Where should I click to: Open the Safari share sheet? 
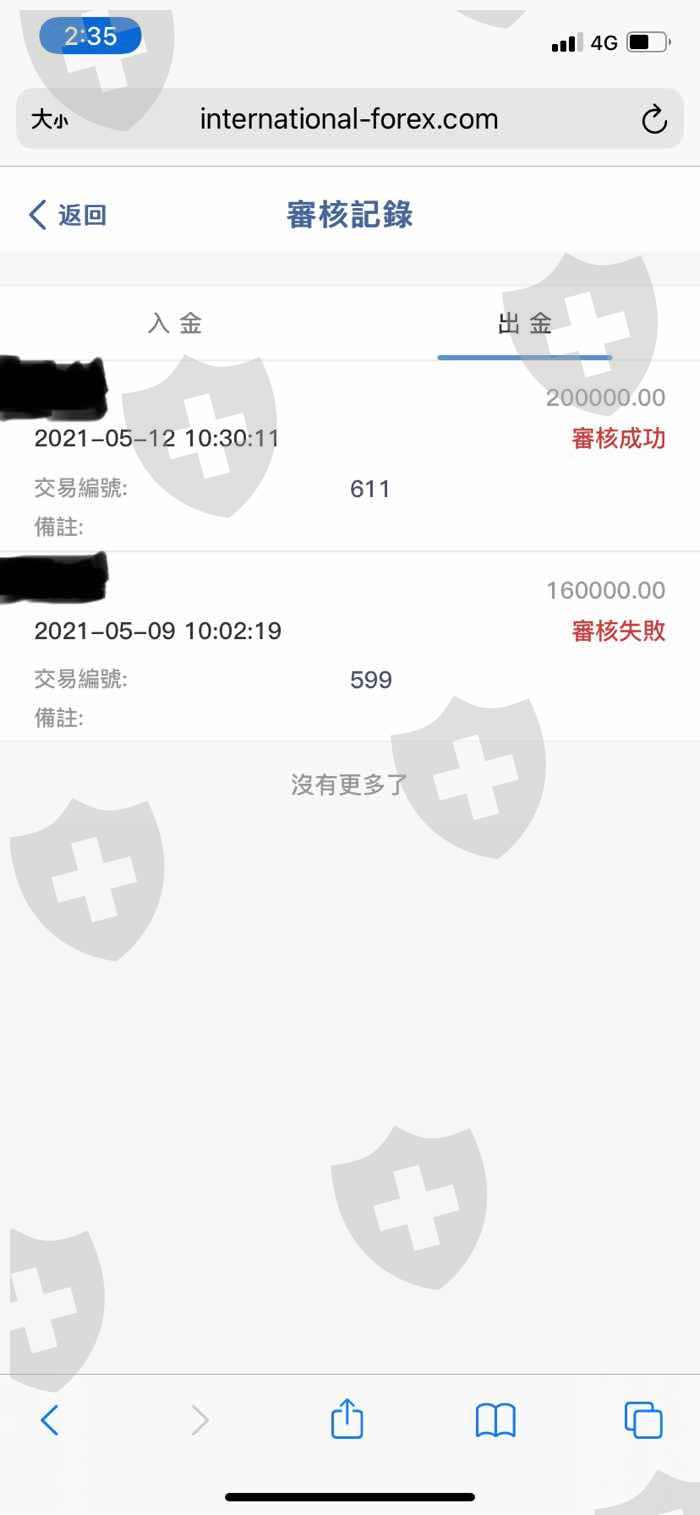pos(347,1417)
